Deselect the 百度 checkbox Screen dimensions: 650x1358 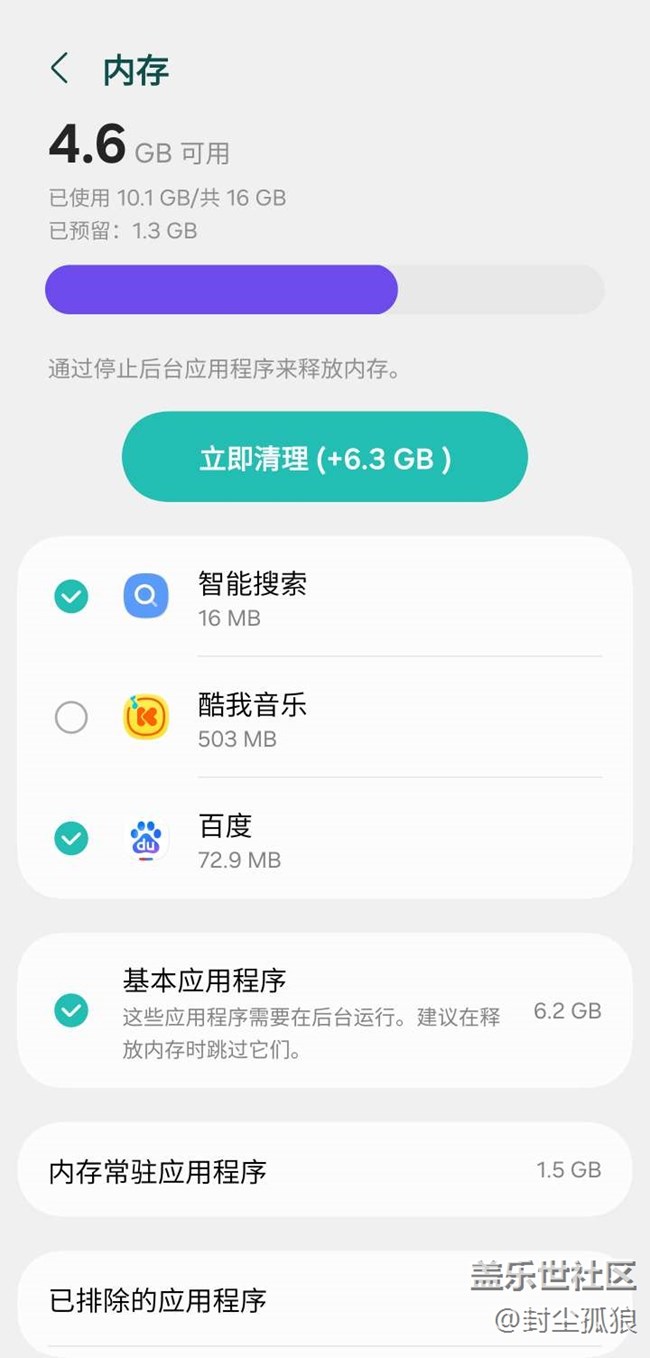pos(71,838)
